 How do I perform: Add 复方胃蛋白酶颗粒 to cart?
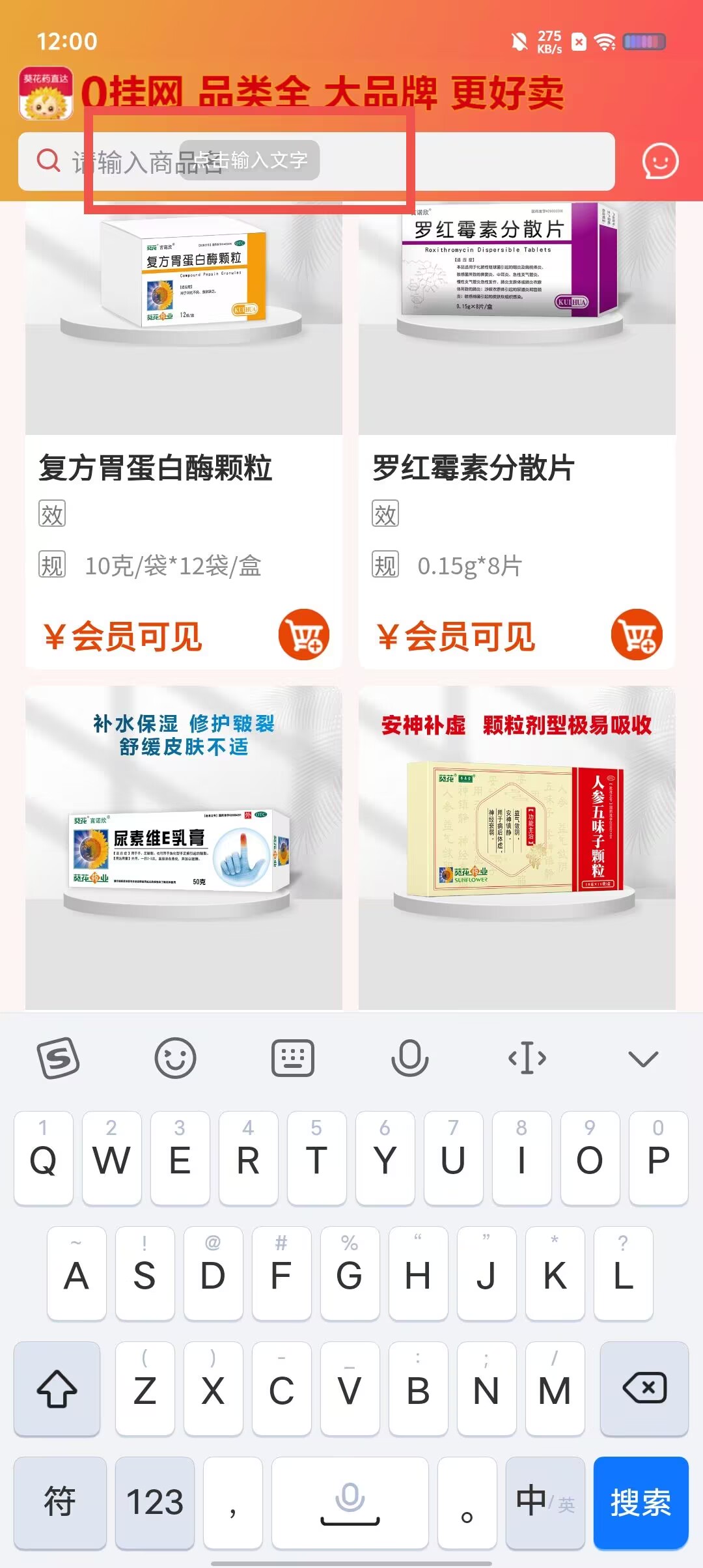(x=304, y=635)
